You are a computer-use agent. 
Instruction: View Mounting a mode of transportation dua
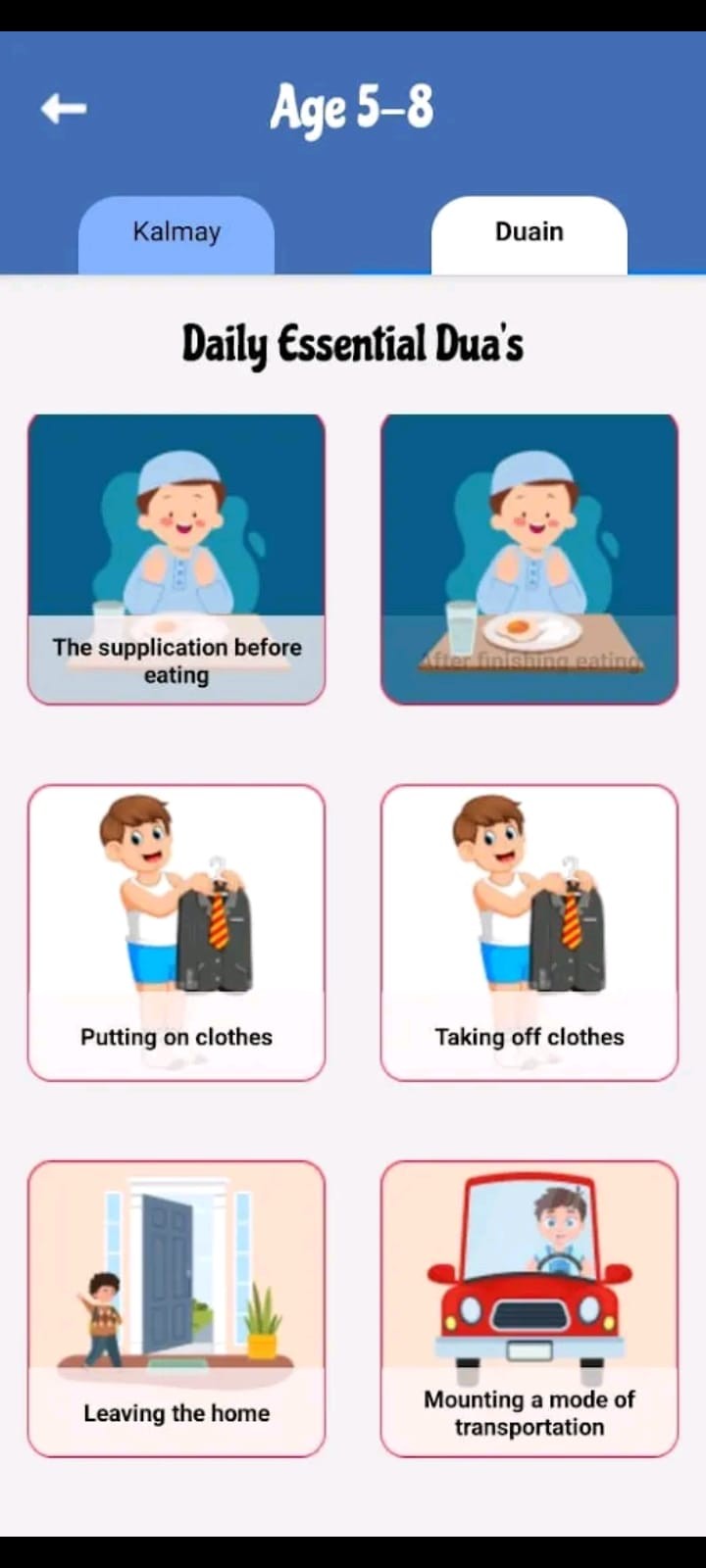[x=529, y=1308]
